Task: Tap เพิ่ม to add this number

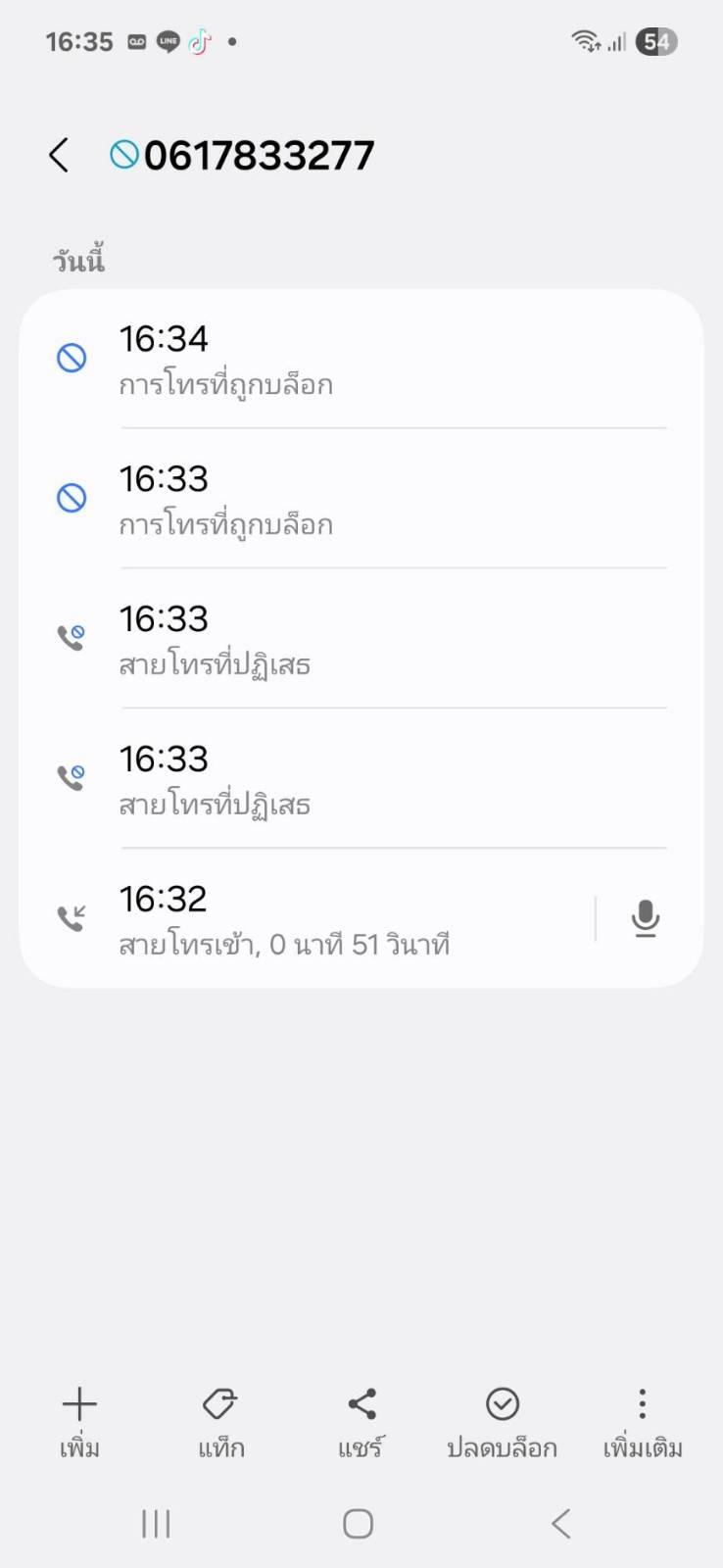Action: pos(79,1421)
